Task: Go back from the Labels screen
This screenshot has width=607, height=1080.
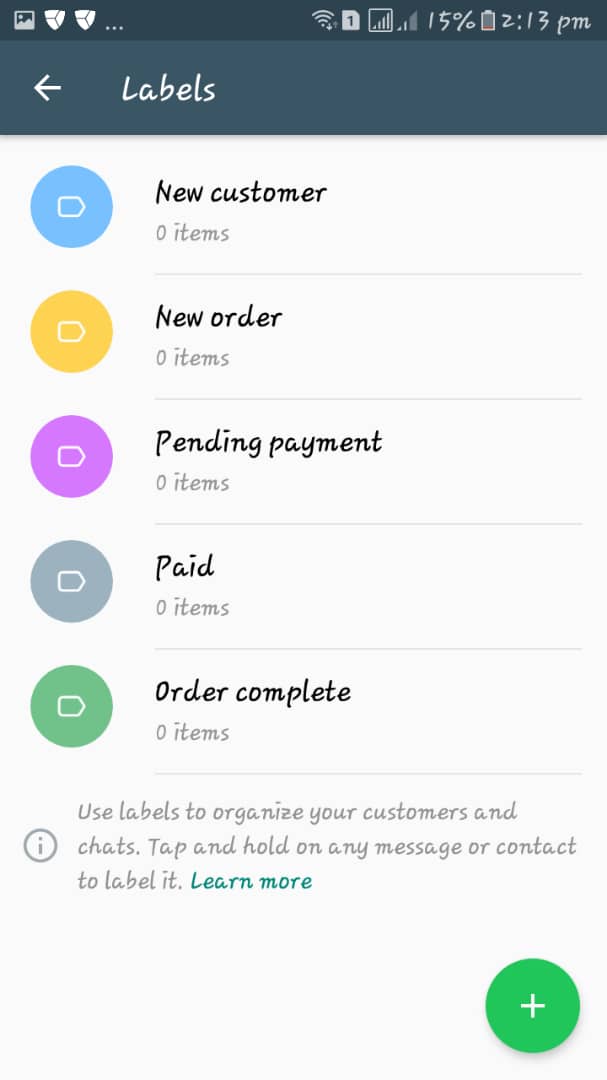Action: [47, 88]
